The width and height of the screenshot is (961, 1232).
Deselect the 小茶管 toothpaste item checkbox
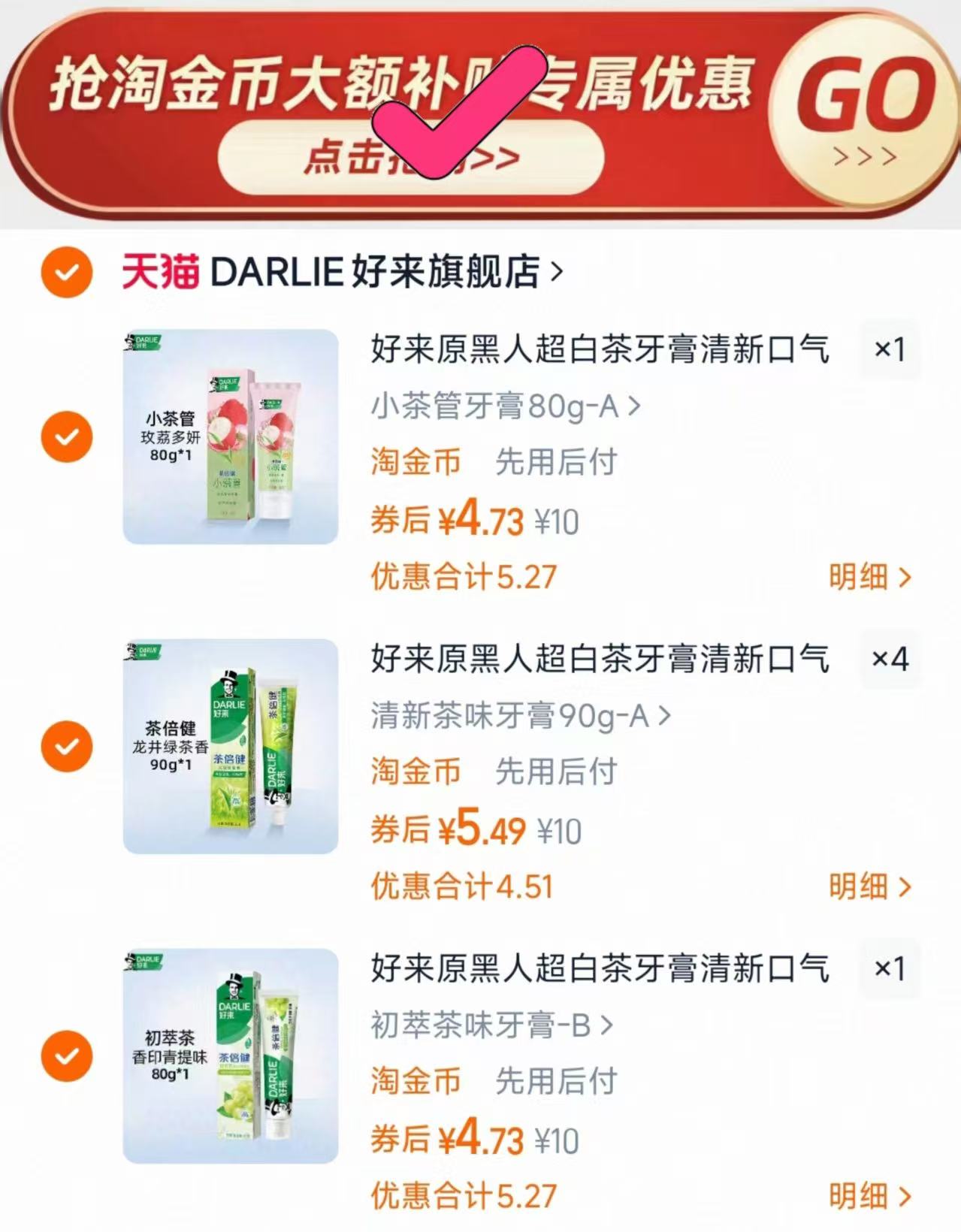[68, 436]
